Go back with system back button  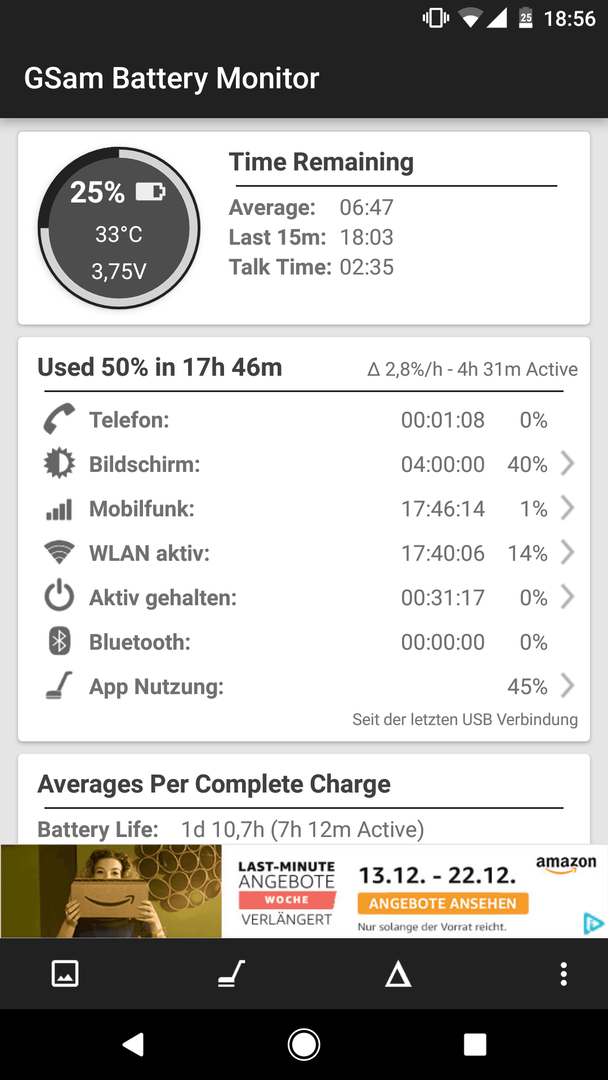[x=134, y=1044]
